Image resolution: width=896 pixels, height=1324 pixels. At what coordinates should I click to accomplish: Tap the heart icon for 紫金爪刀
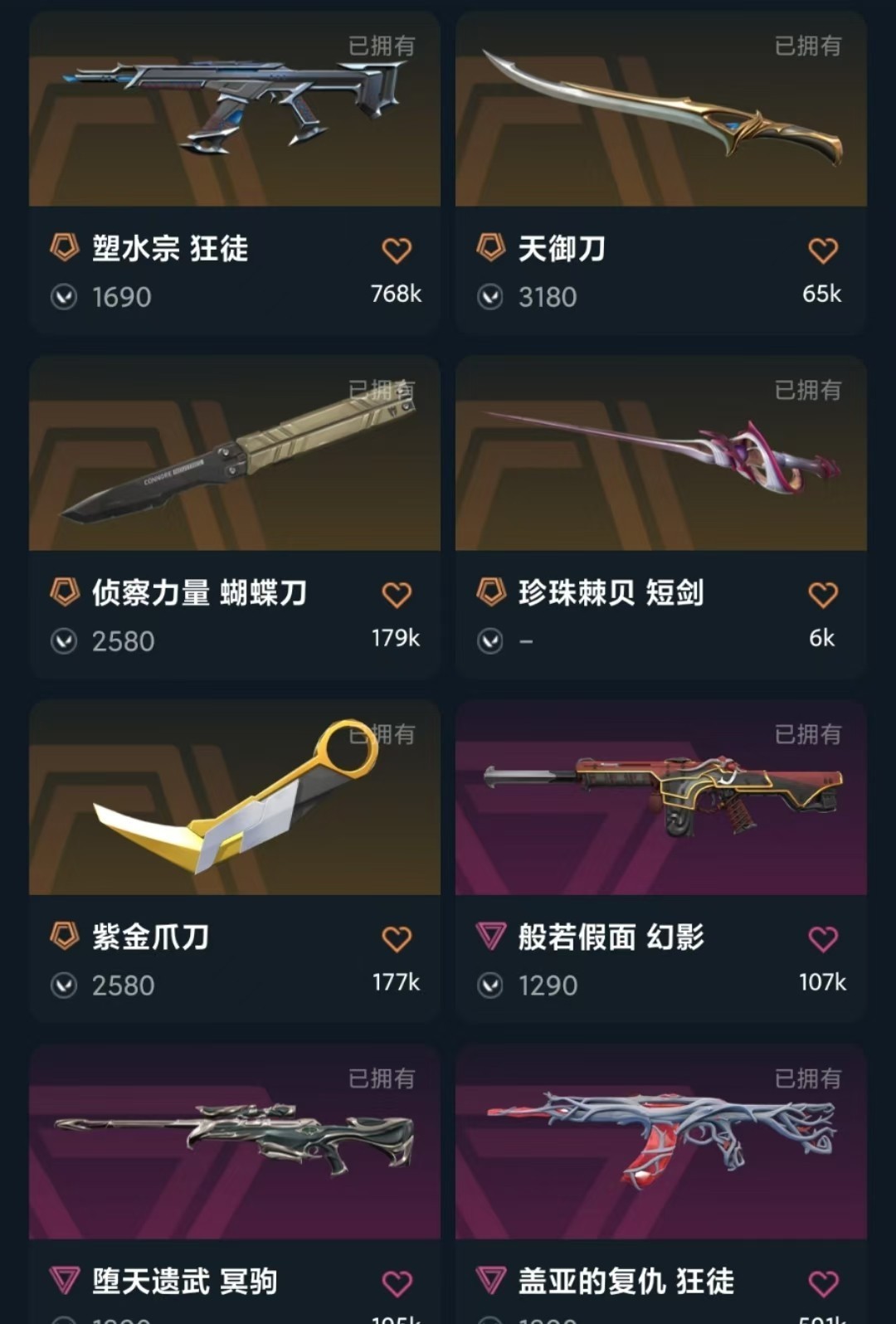[x=397, y=939]
